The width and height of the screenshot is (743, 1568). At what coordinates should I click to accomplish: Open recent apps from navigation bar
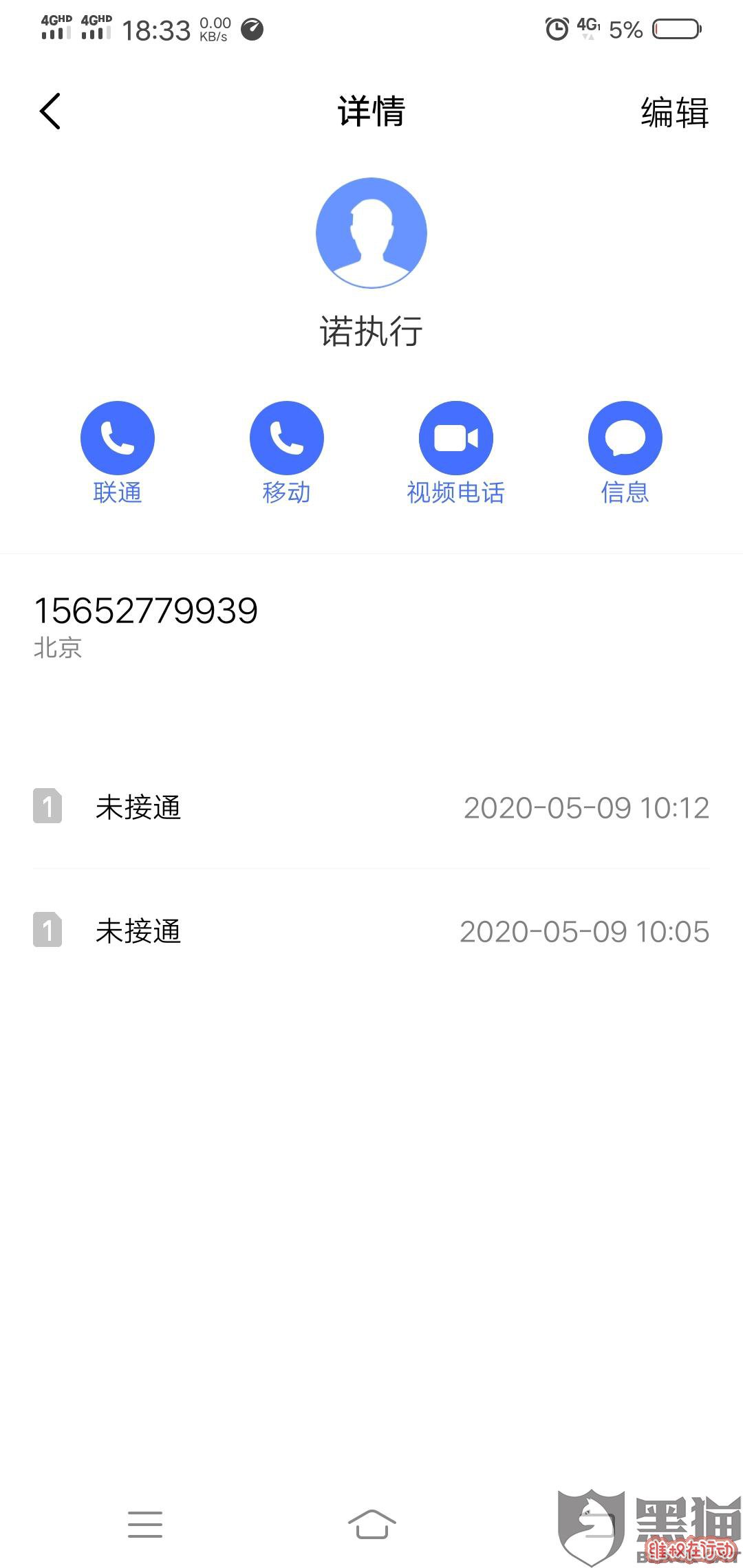pyautogui.click(x=145, y=1525)
